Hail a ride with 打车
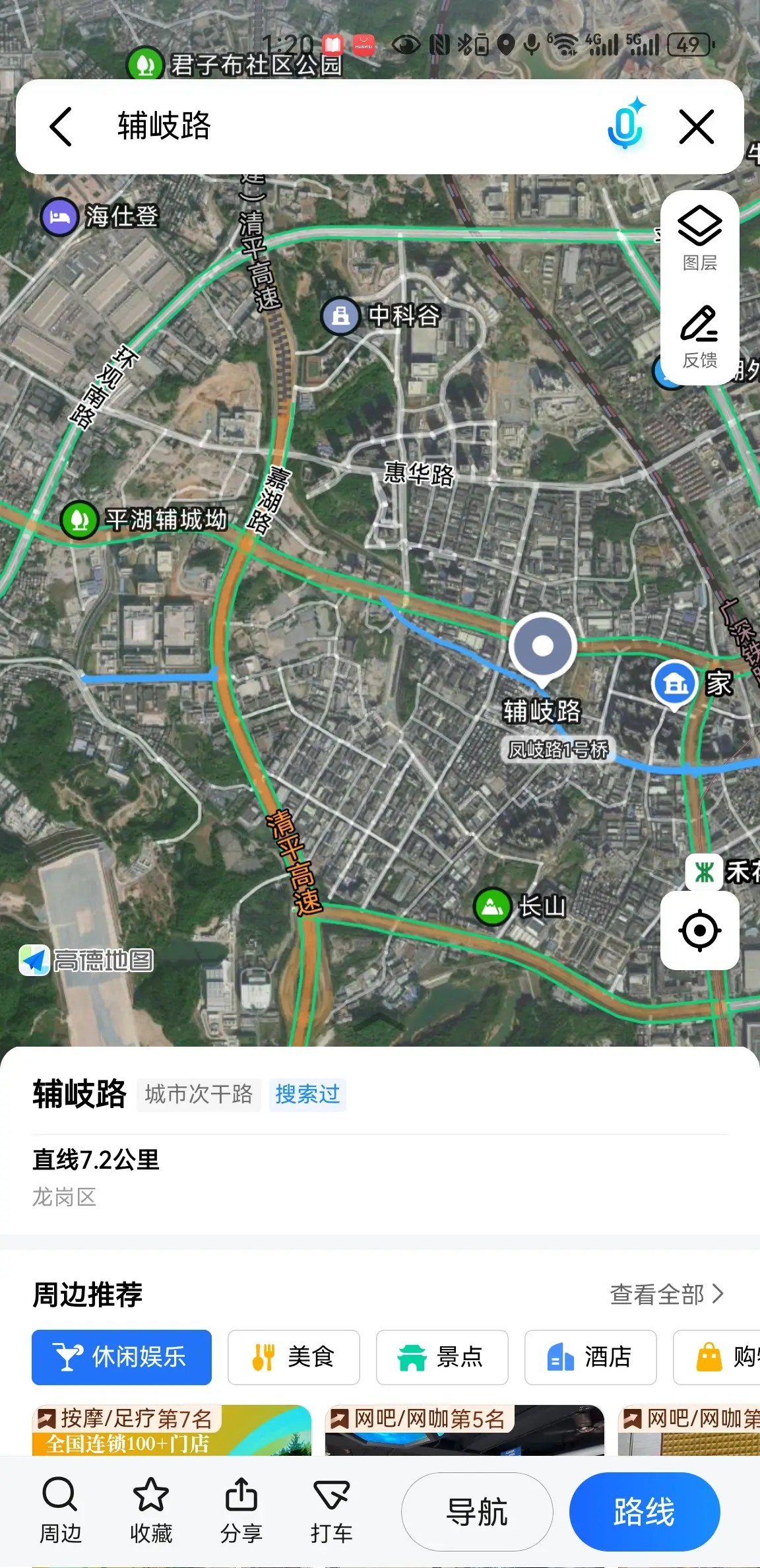The height and width of the screenshot is (1568, 760). pyautogui.click(x=331, y=1511)
